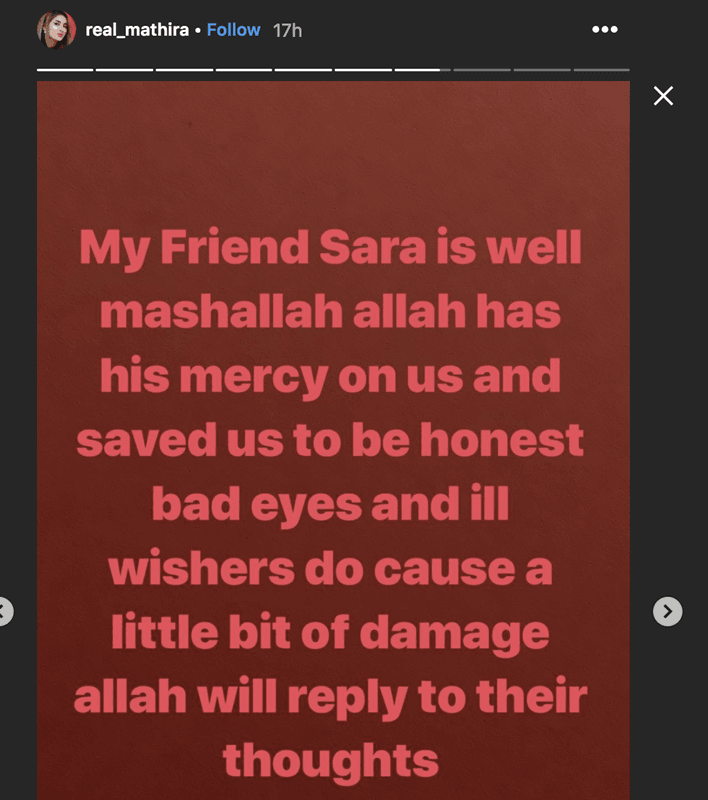The height and width of the screenshot is (800, 708).
Task: Go to the next story
Action: (667, 611)
